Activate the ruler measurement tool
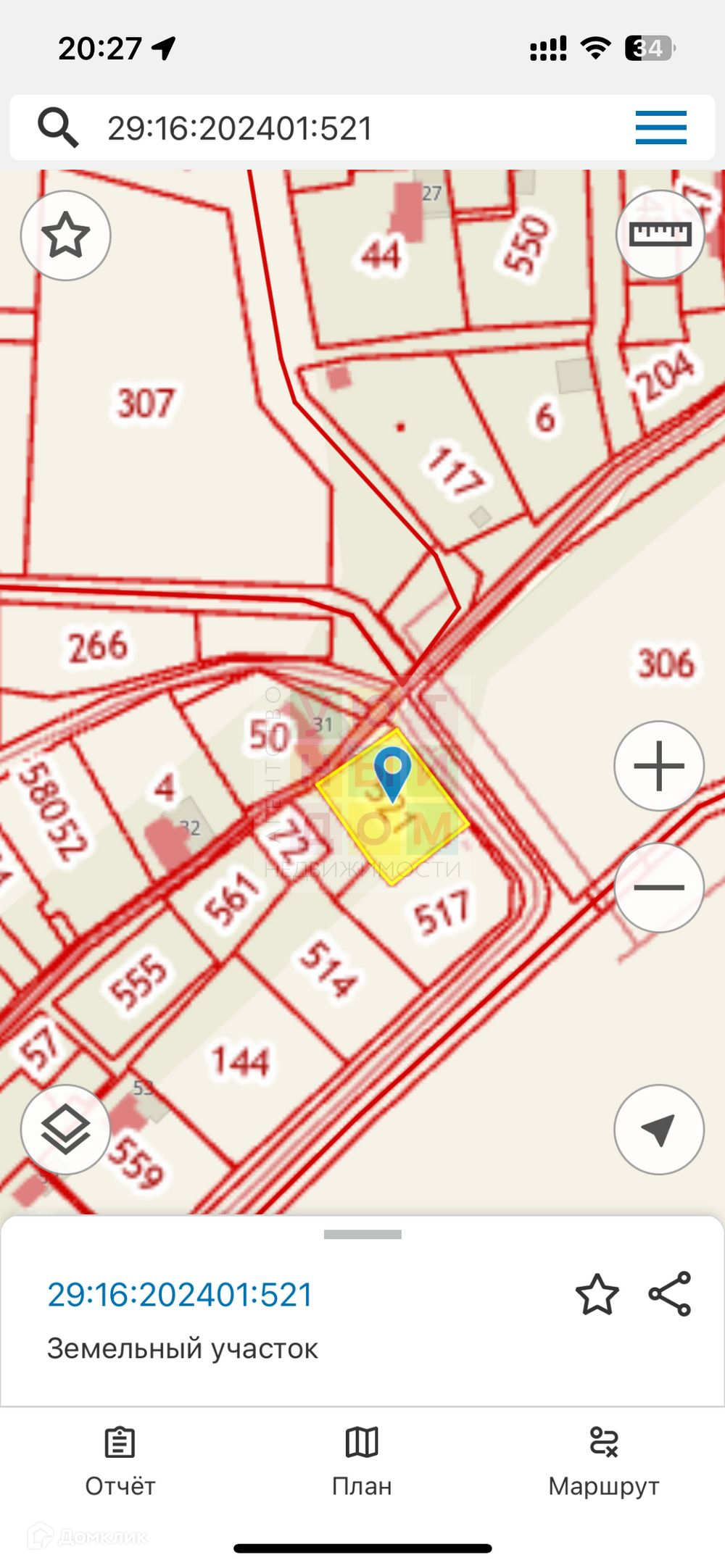 click(660, 234)
